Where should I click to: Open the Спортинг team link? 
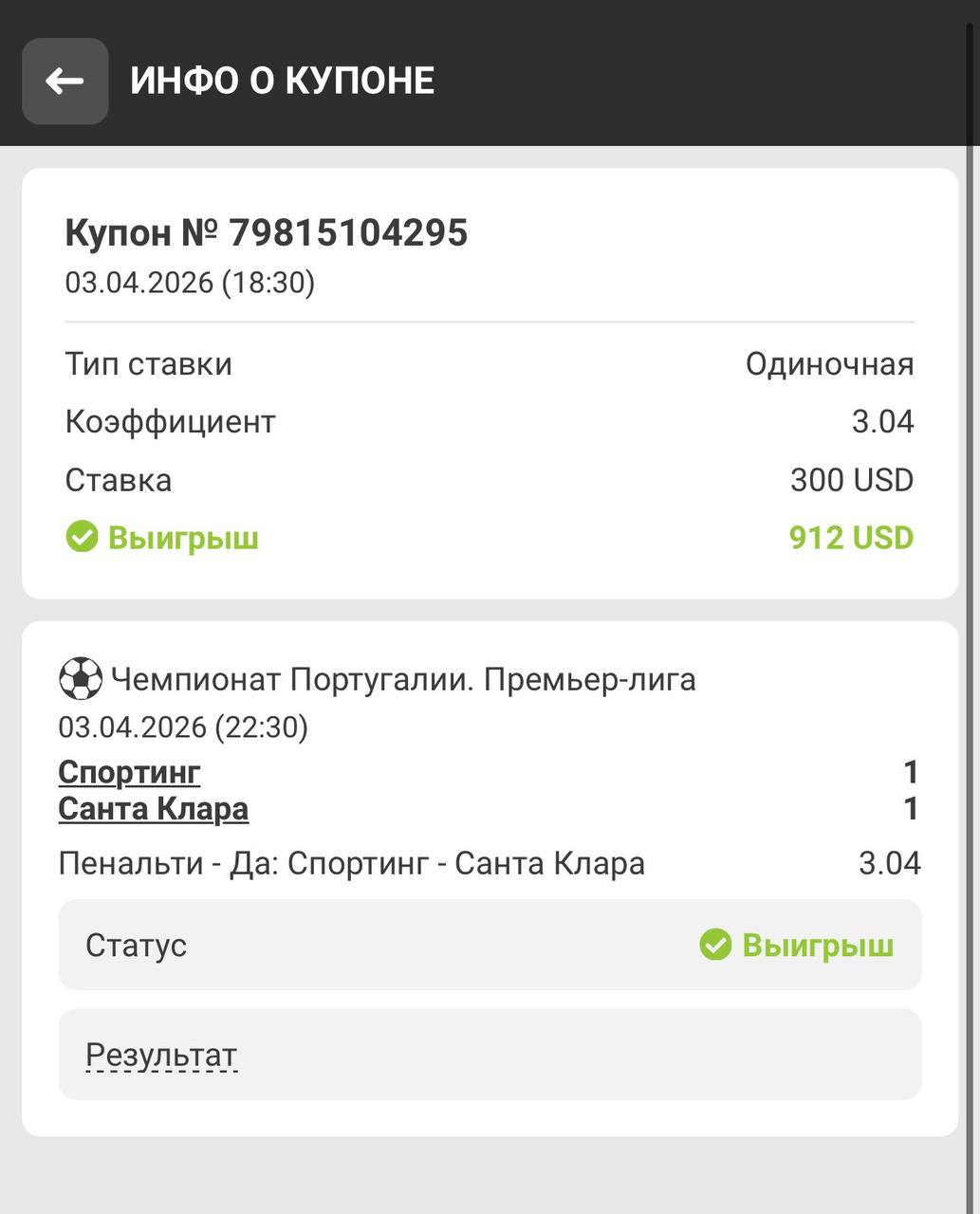(x=129, y=772)
